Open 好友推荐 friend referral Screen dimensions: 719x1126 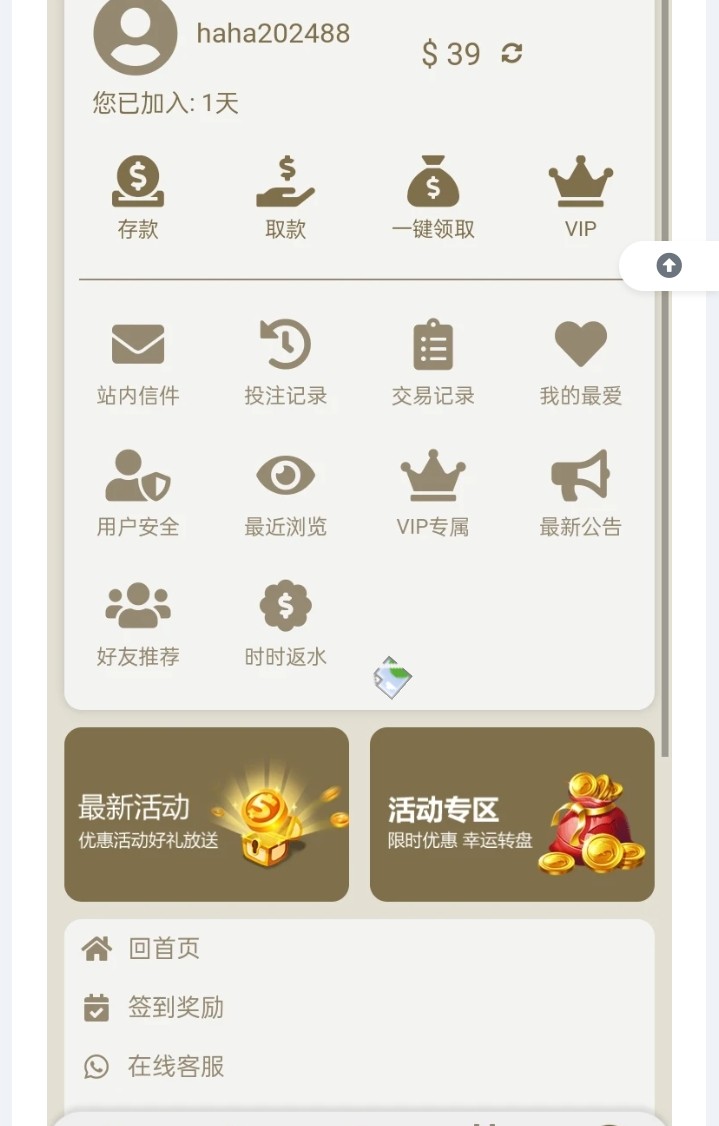click(x=138, y=623)
